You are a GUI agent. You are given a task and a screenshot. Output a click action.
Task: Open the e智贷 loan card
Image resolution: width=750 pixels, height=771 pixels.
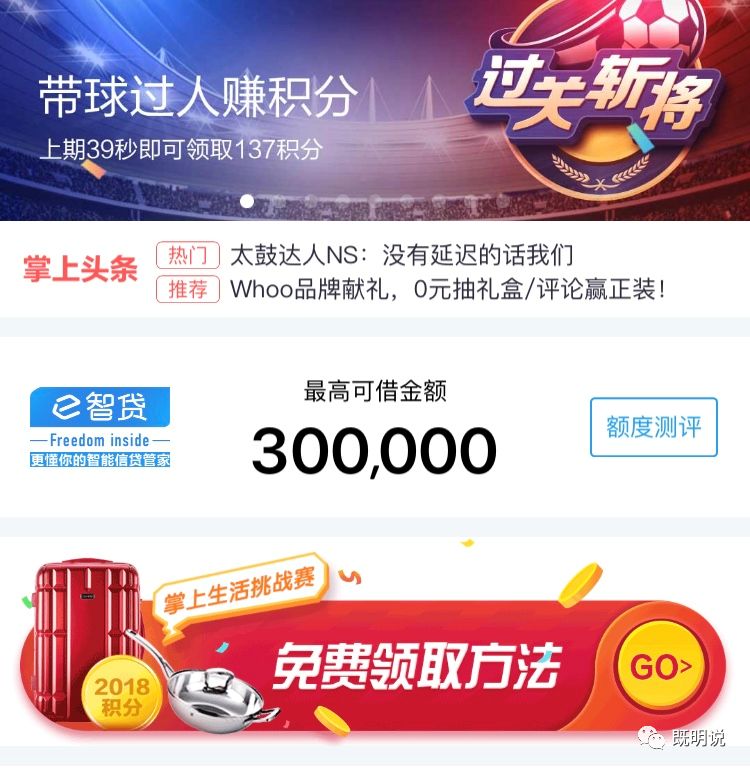[100, 427]
